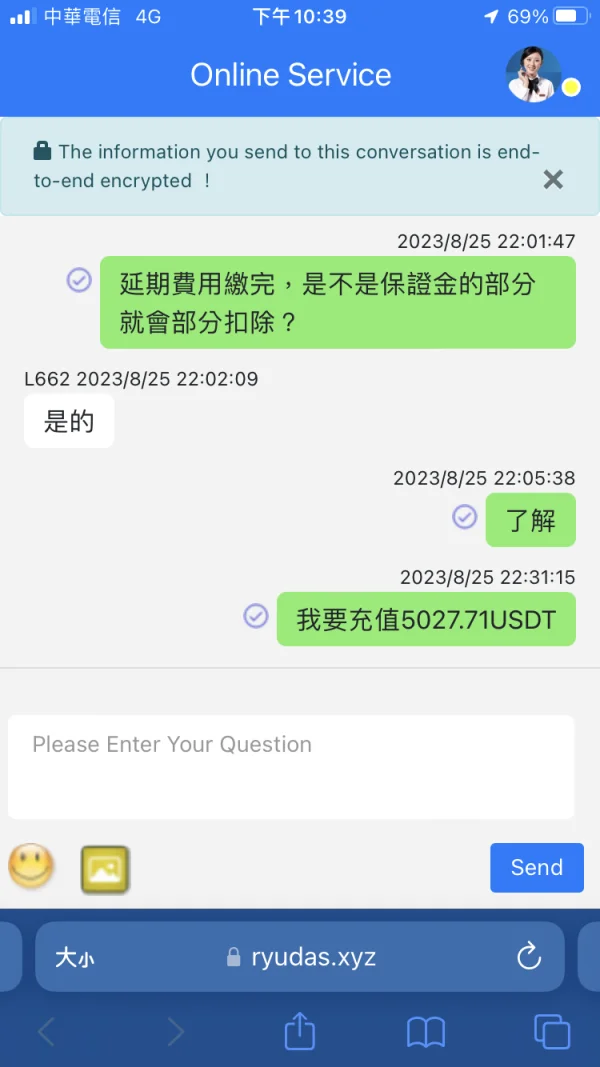The height and width of the screenshot is (1067, 600).
Task: Dismiss the end-to-end encrypted notice
Action: pyautogui.click(x=553, y=180)
